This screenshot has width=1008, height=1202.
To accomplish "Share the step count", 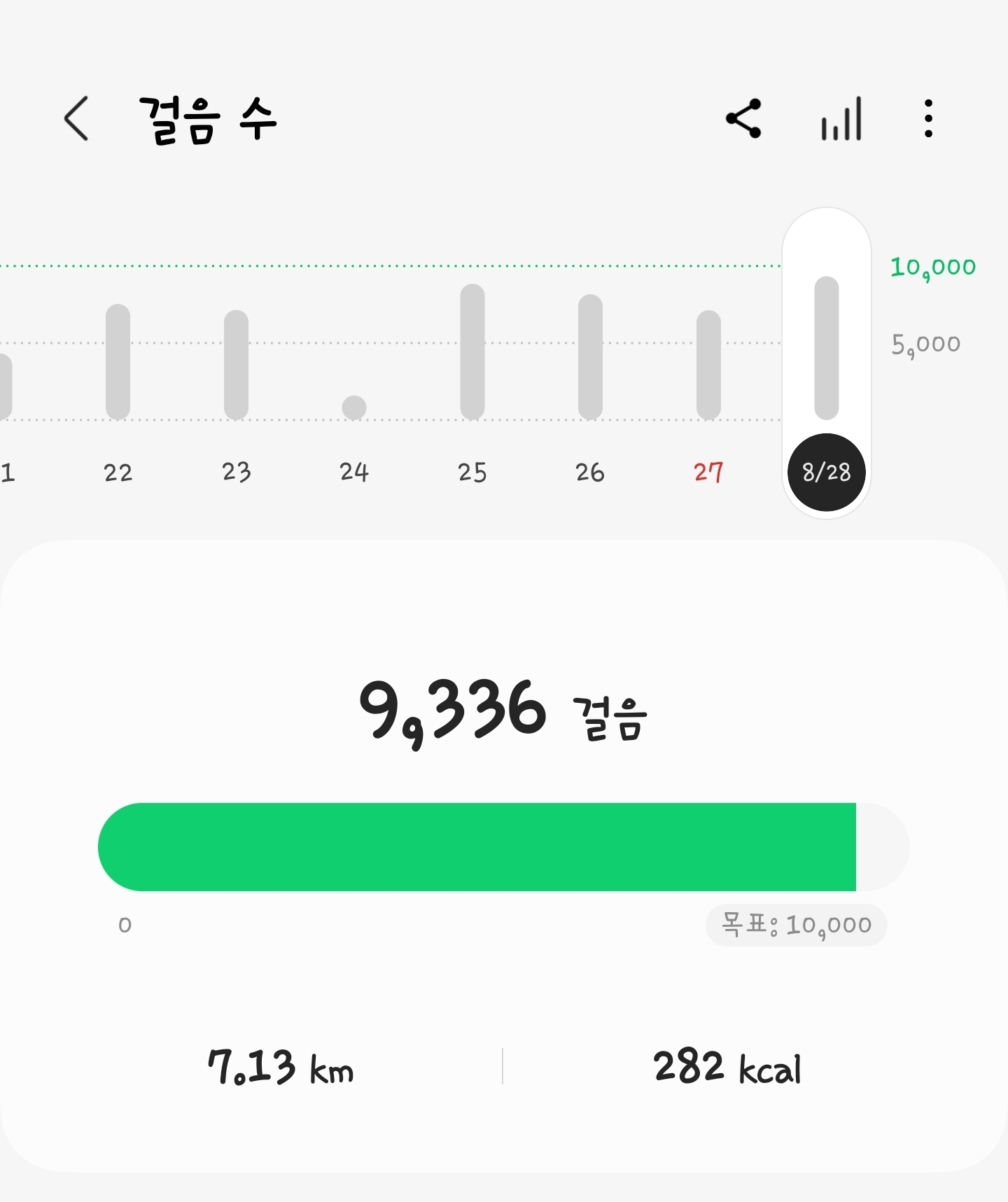I will tap(743, 119).
